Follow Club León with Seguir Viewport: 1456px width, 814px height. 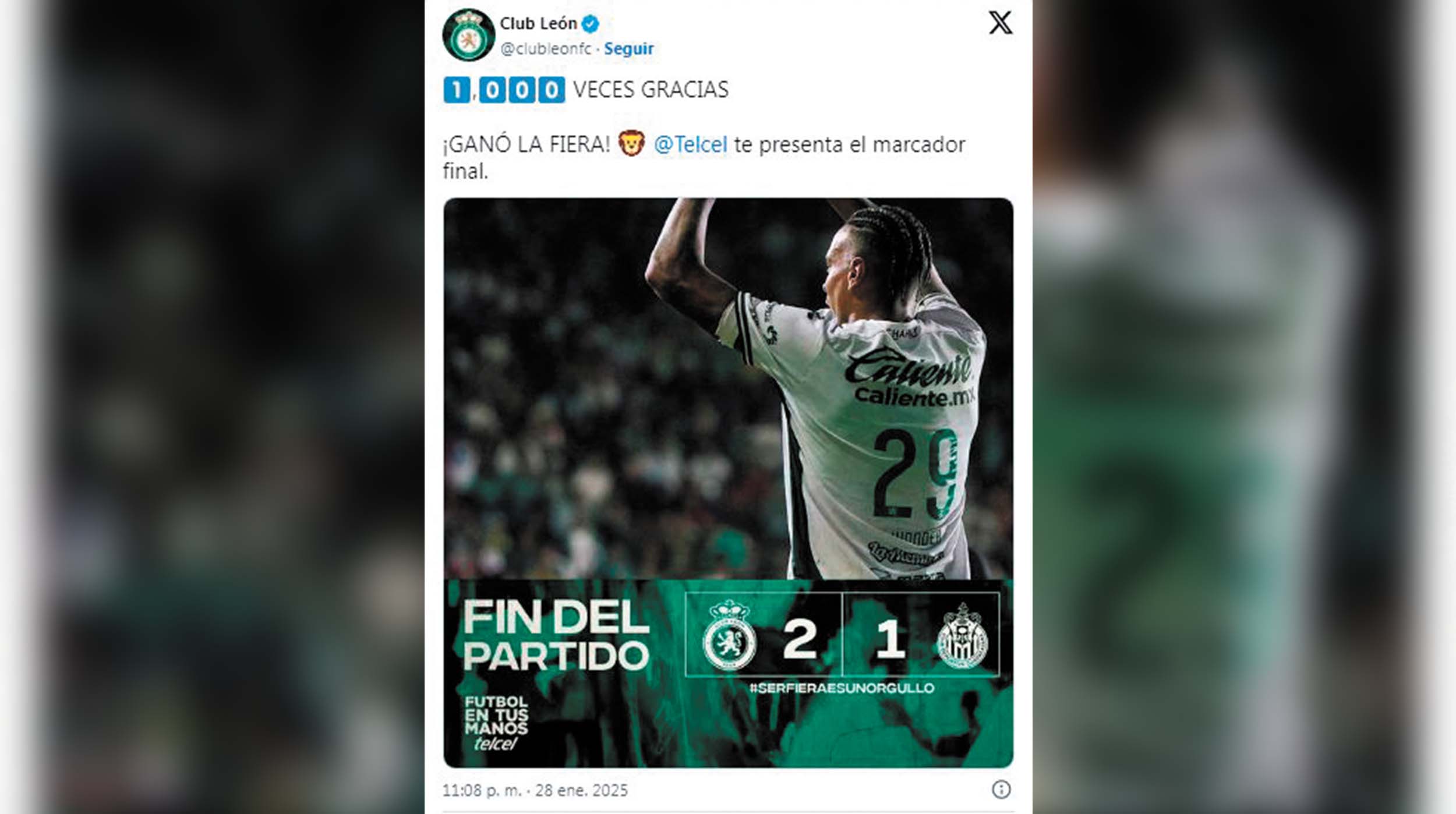[628, 49]
